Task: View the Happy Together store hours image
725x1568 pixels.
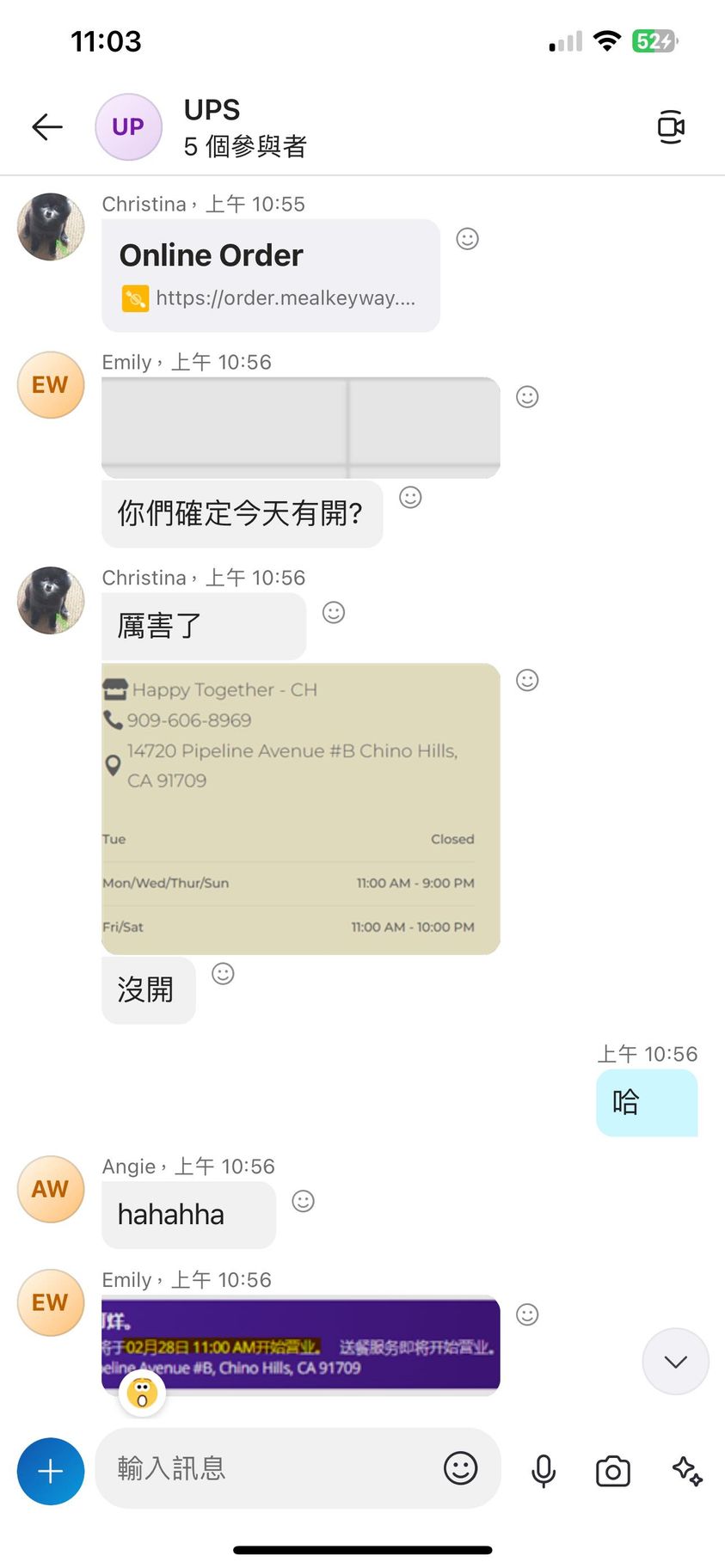Action: click(x=300, y=808)
